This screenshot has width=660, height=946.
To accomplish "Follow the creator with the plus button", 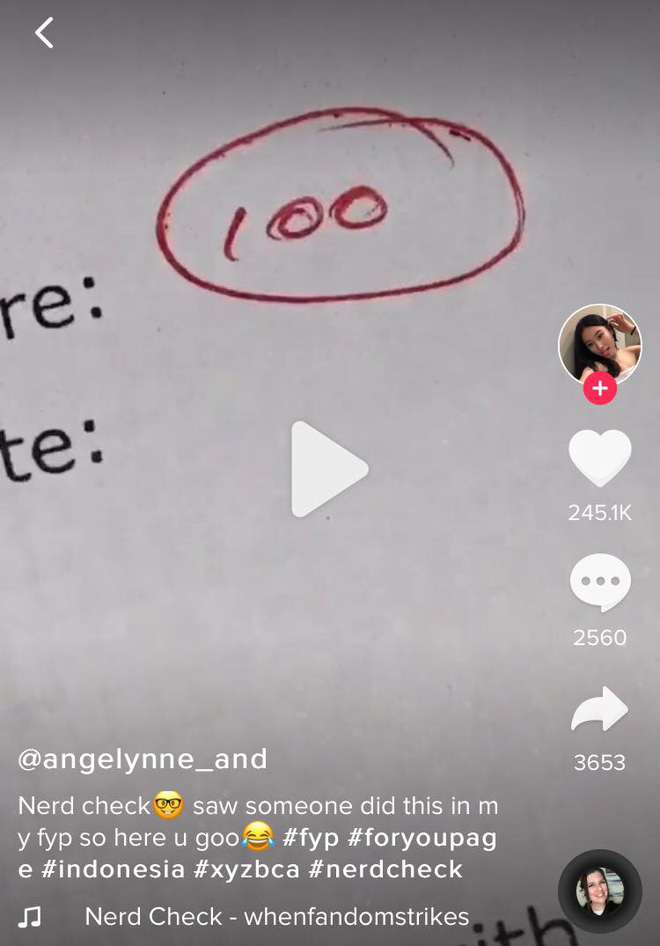I will pos(600,389).
